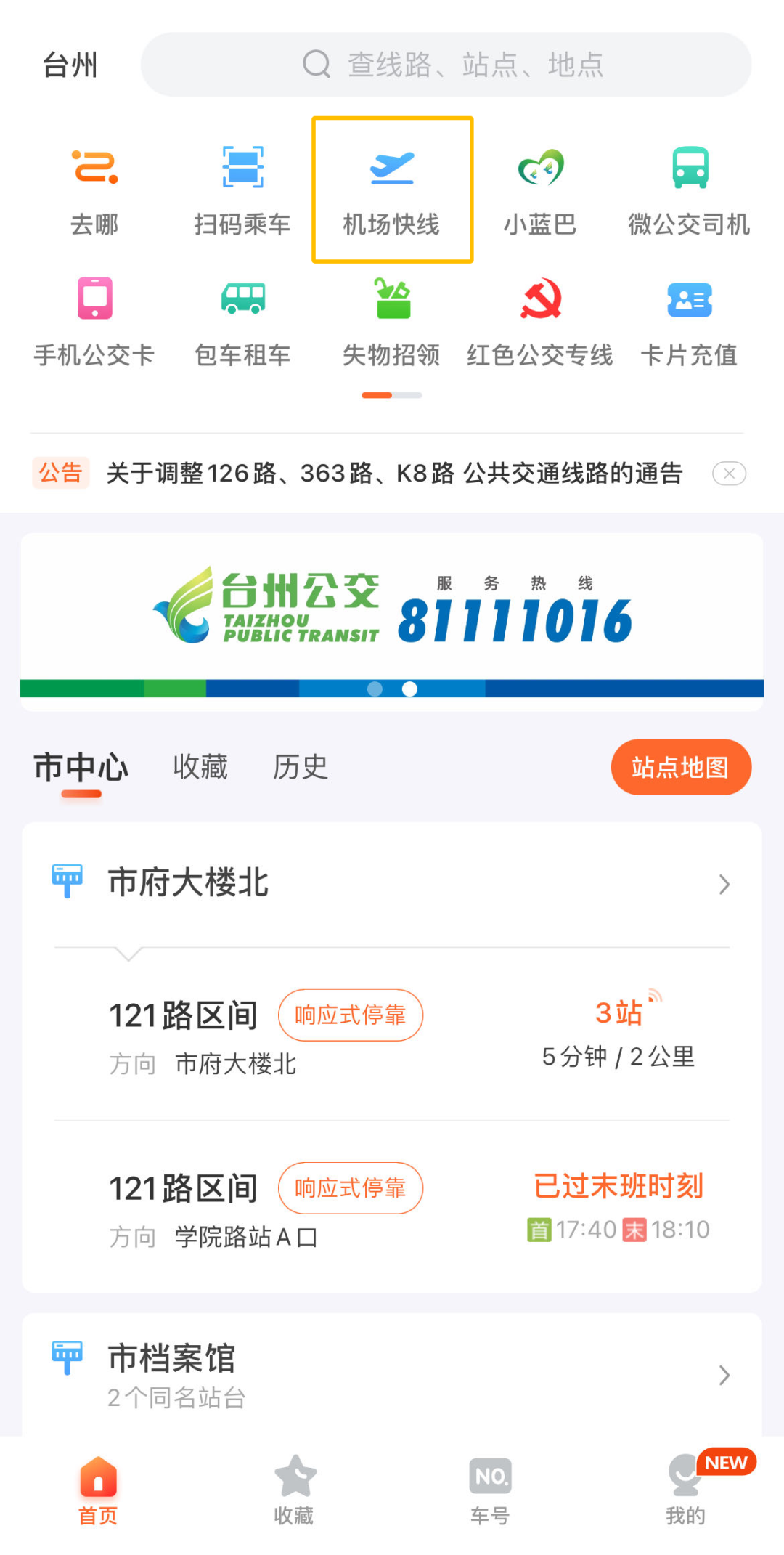
Task: Read the 公告 about route adjustments
Action: coord(394,473)
